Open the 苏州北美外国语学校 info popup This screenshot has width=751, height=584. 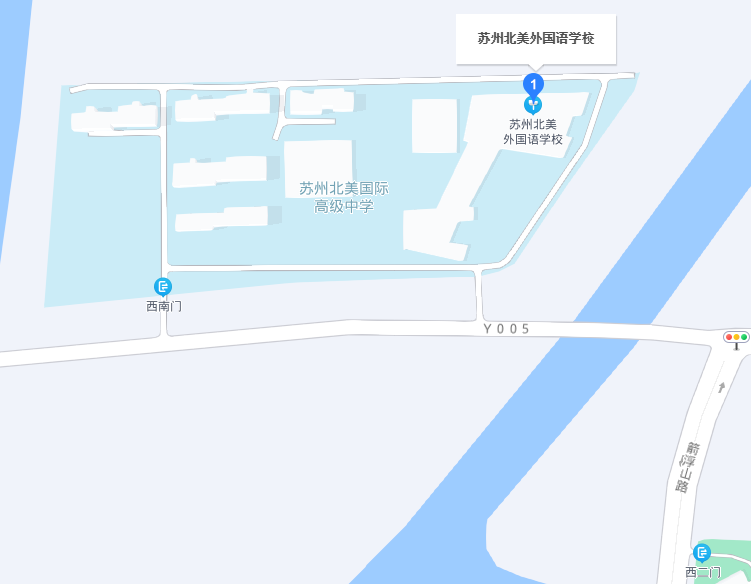point(536,39)
